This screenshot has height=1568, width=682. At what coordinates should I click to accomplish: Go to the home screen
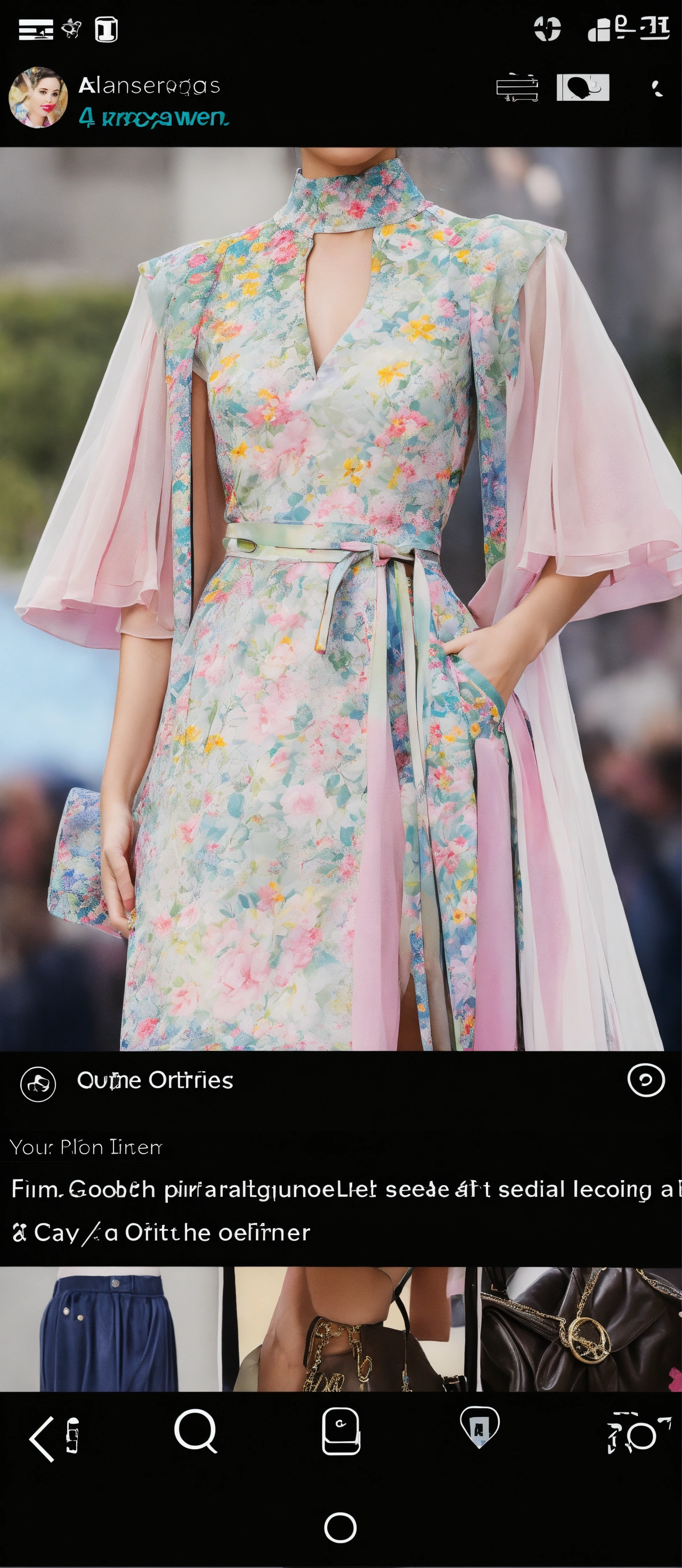coord(340,1527)
